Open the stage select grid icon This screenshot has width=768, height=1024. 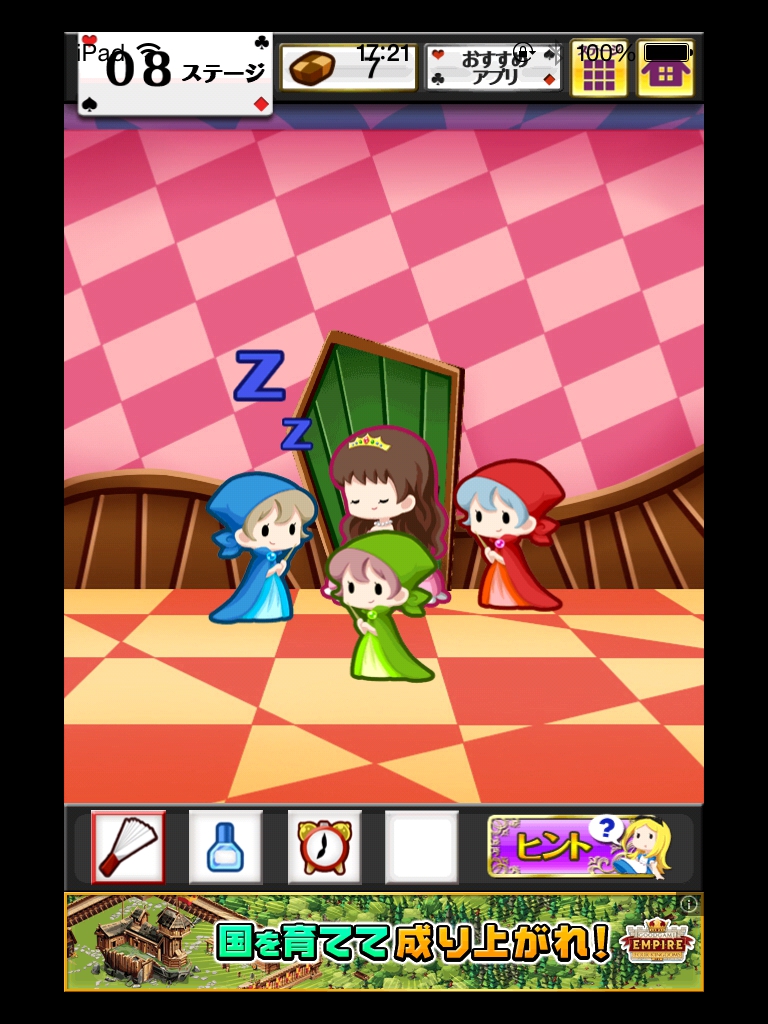[598, 69]
